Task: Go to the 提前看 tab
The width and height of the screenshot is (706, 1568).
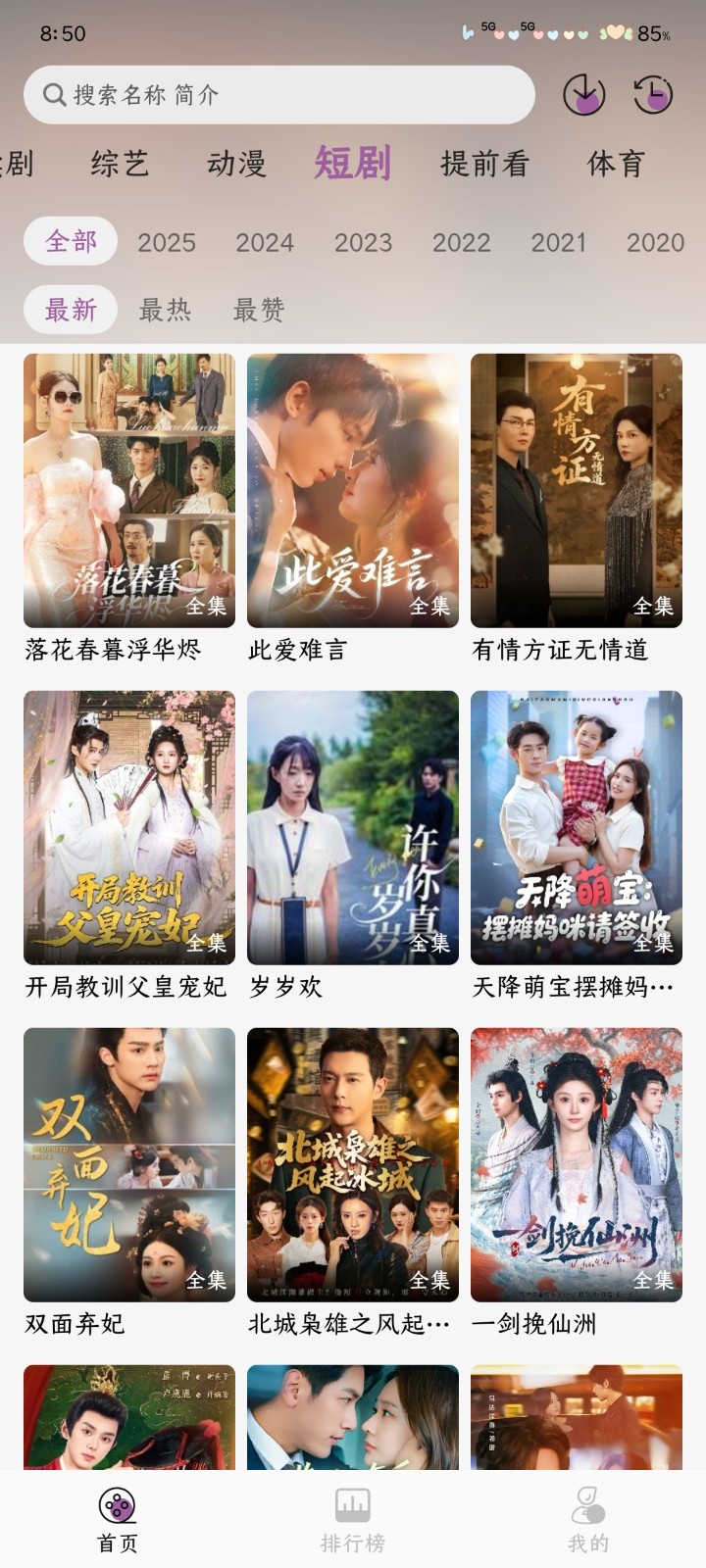Action: click(x=484, y=164)
